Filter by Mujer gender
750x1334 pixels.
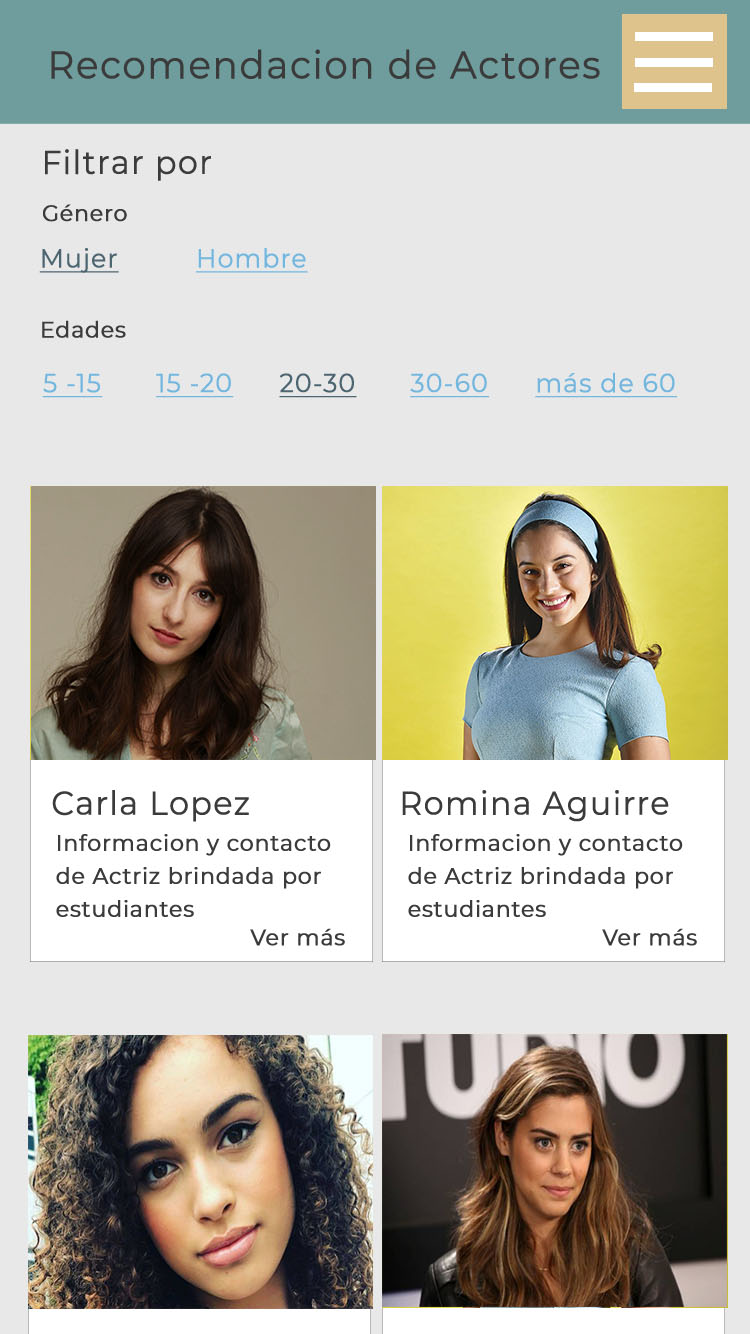(79, 259)
